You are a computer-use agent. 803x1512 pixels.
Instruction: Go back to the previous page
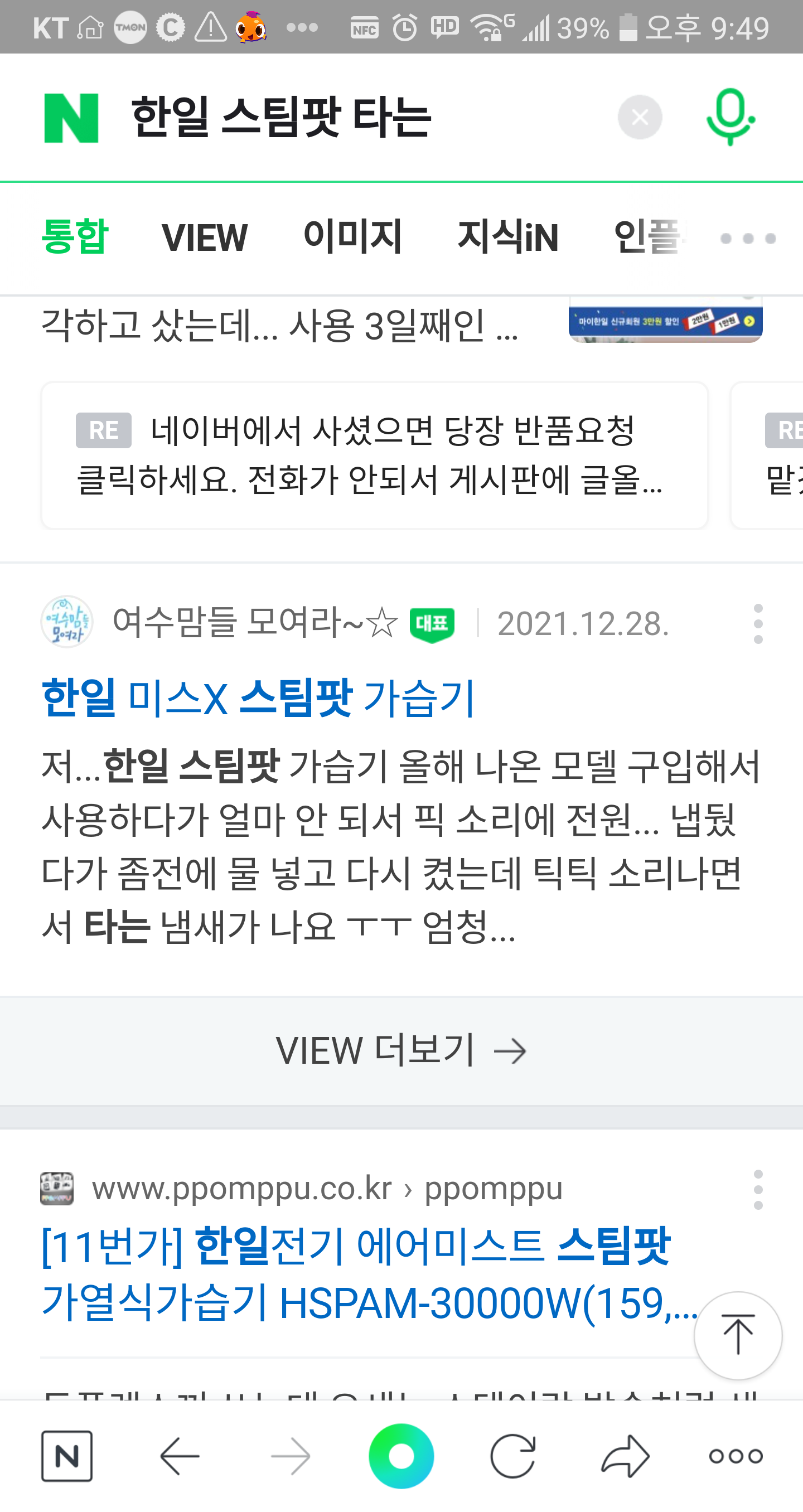pyautogui.click(x=180, y=1456)
